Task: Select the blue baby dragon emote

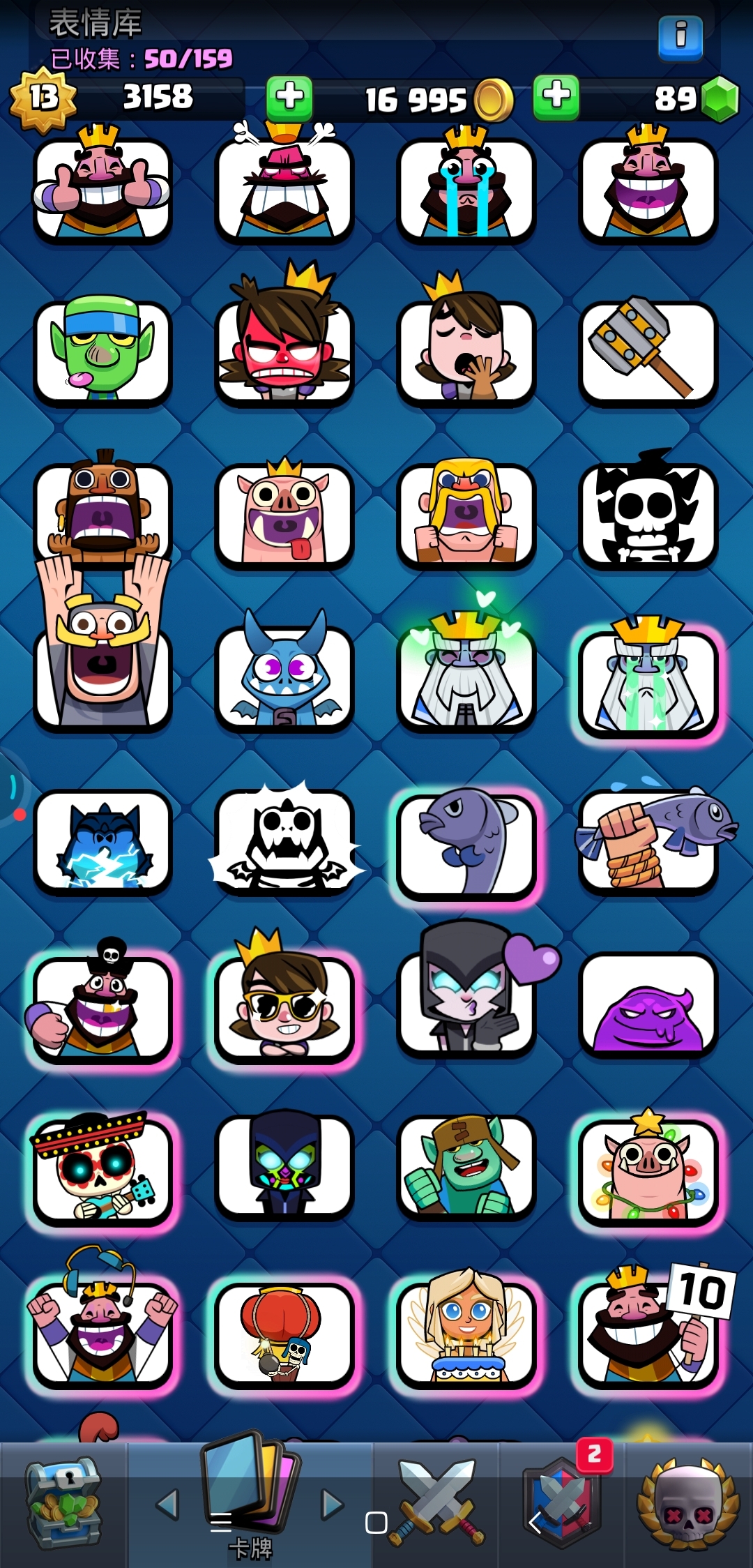Action: point(284,677)
